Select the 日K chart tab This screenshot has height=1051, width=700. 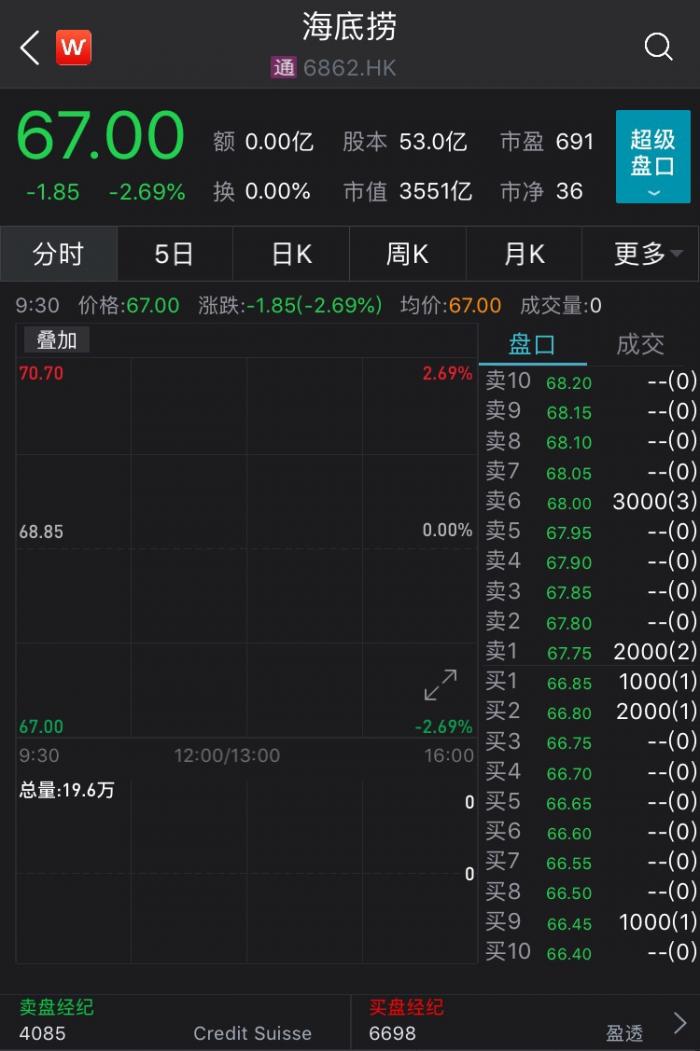291,254
